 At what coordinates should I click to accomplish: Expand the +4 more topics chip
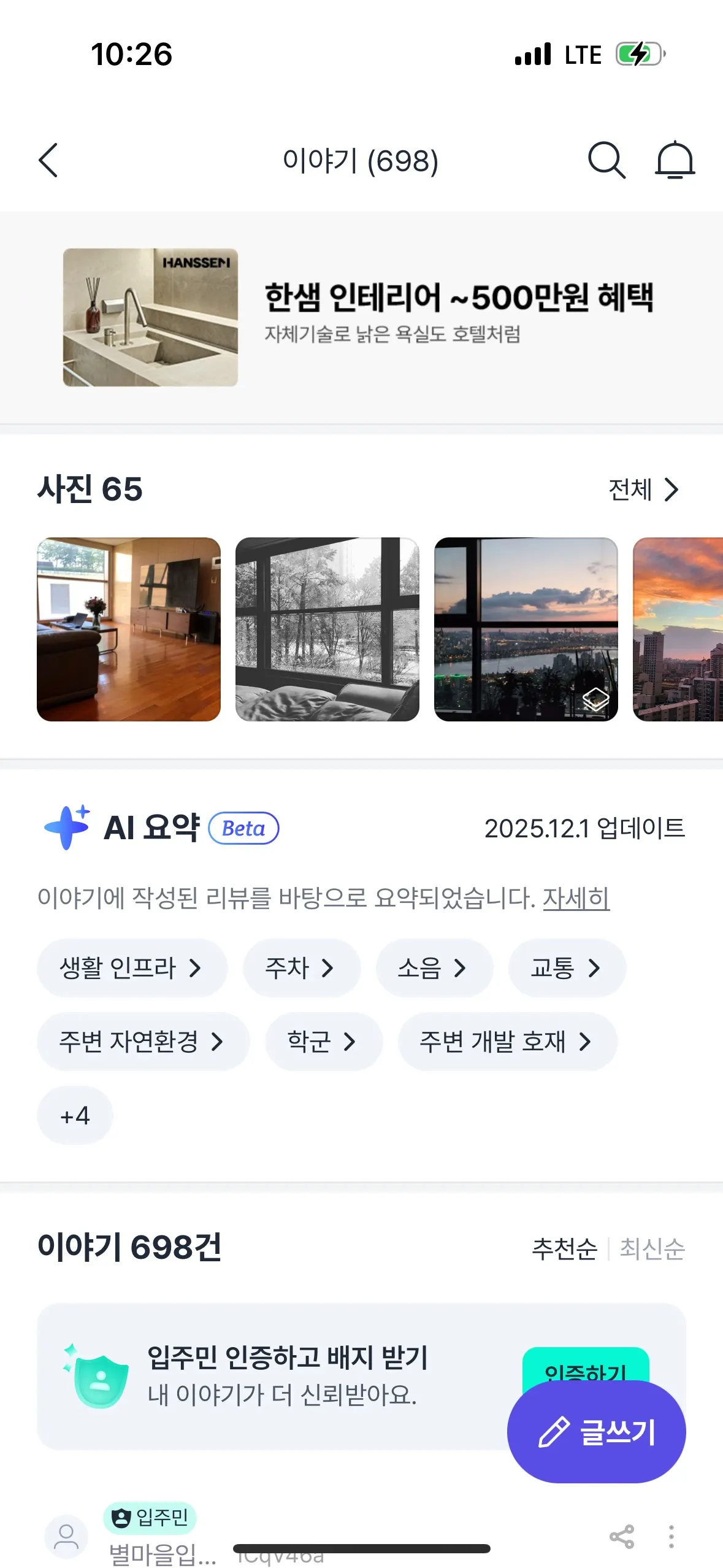tap(75, 1115)
